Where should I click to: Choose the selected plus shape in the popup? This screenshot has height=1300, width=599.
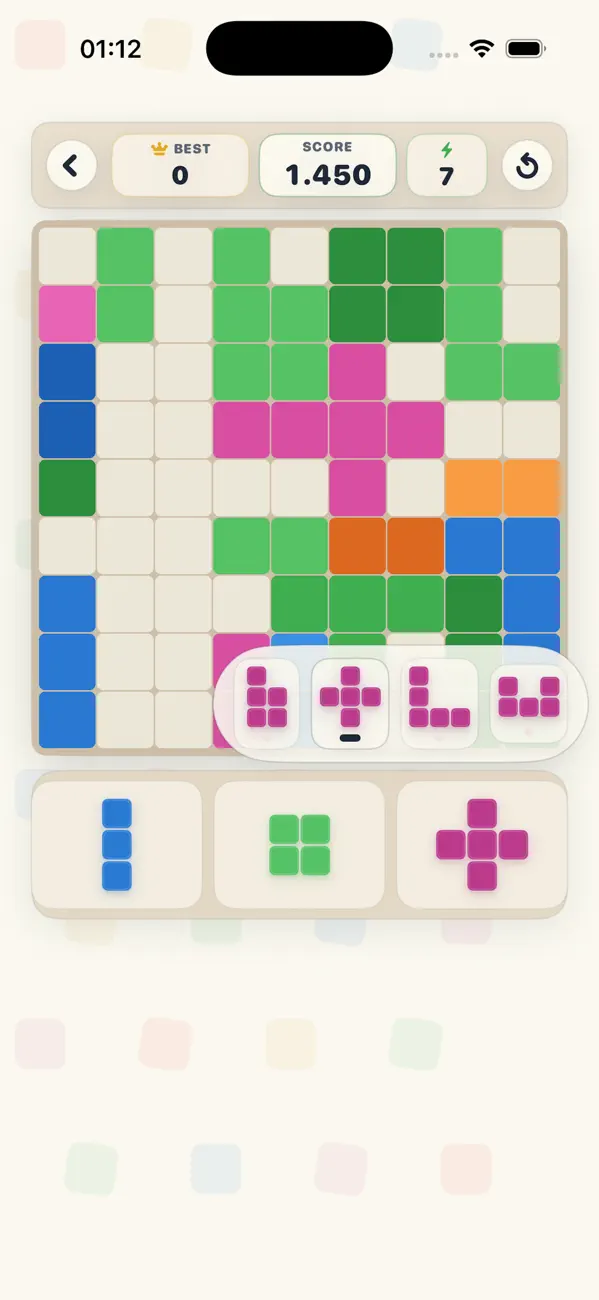[351, 704]
